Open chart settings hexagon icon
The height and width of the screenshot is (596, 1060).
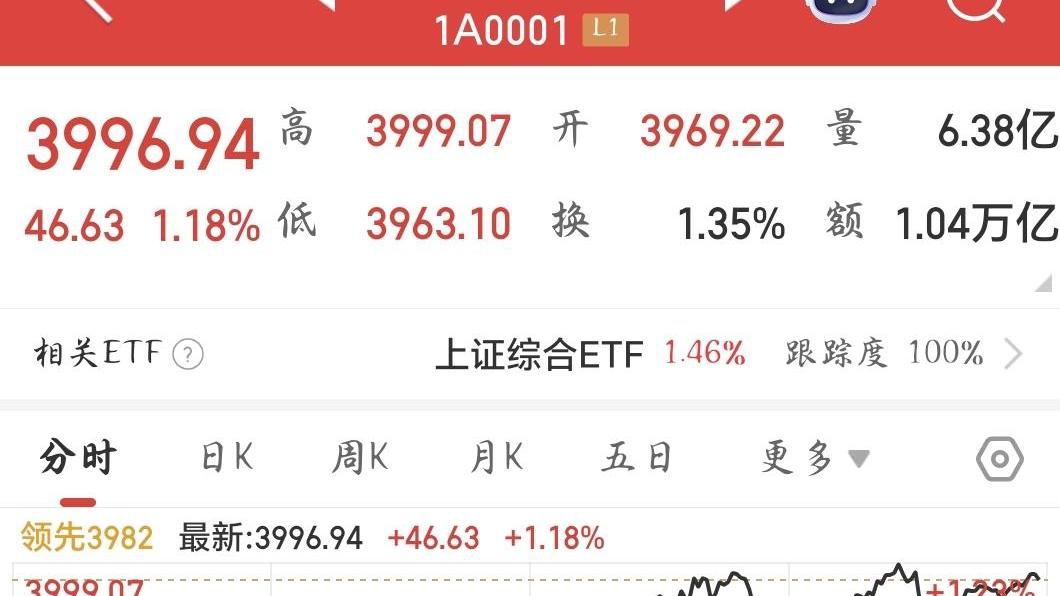point(999,460)
